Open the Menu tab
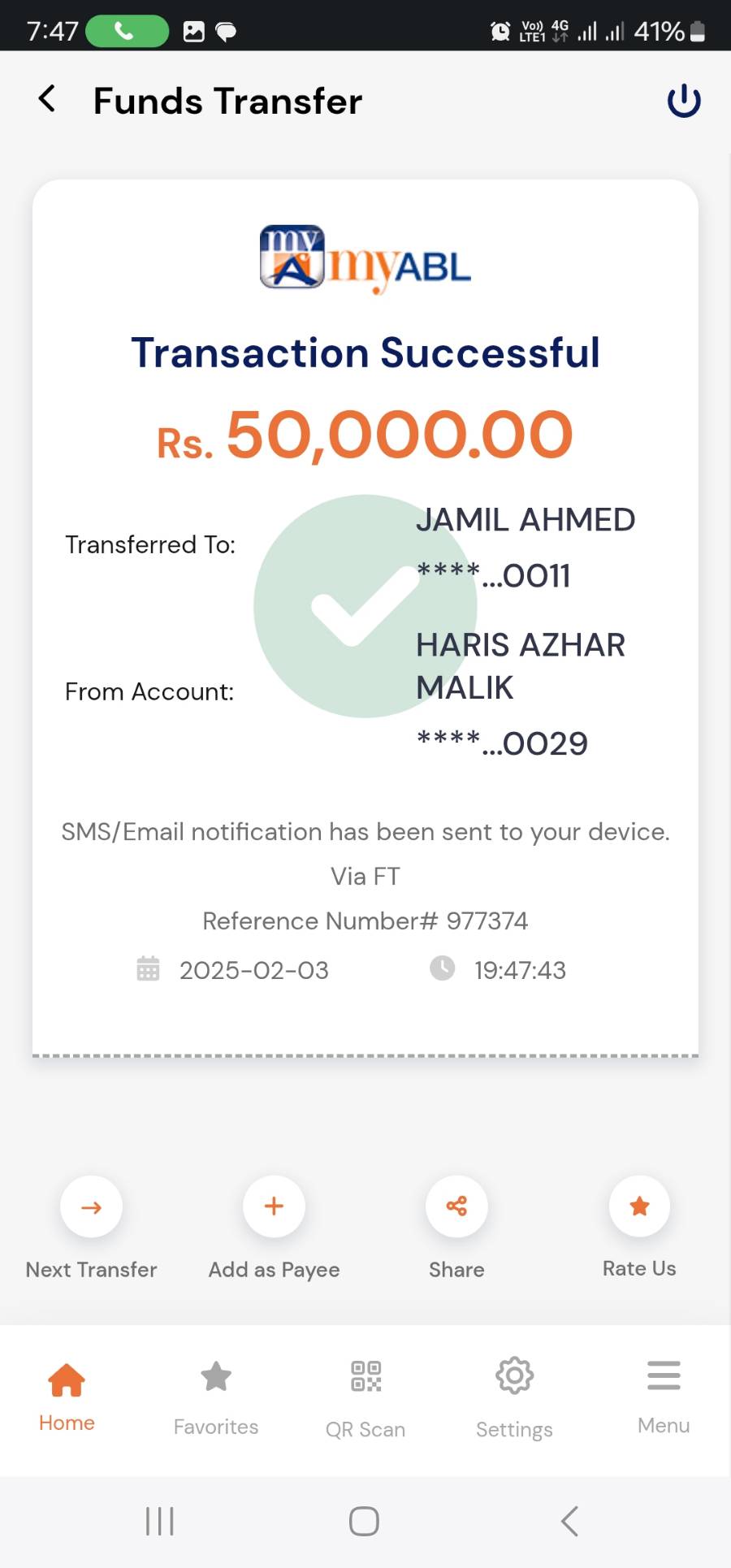The image size is (731, 1568). click(x=664, y=1396)
